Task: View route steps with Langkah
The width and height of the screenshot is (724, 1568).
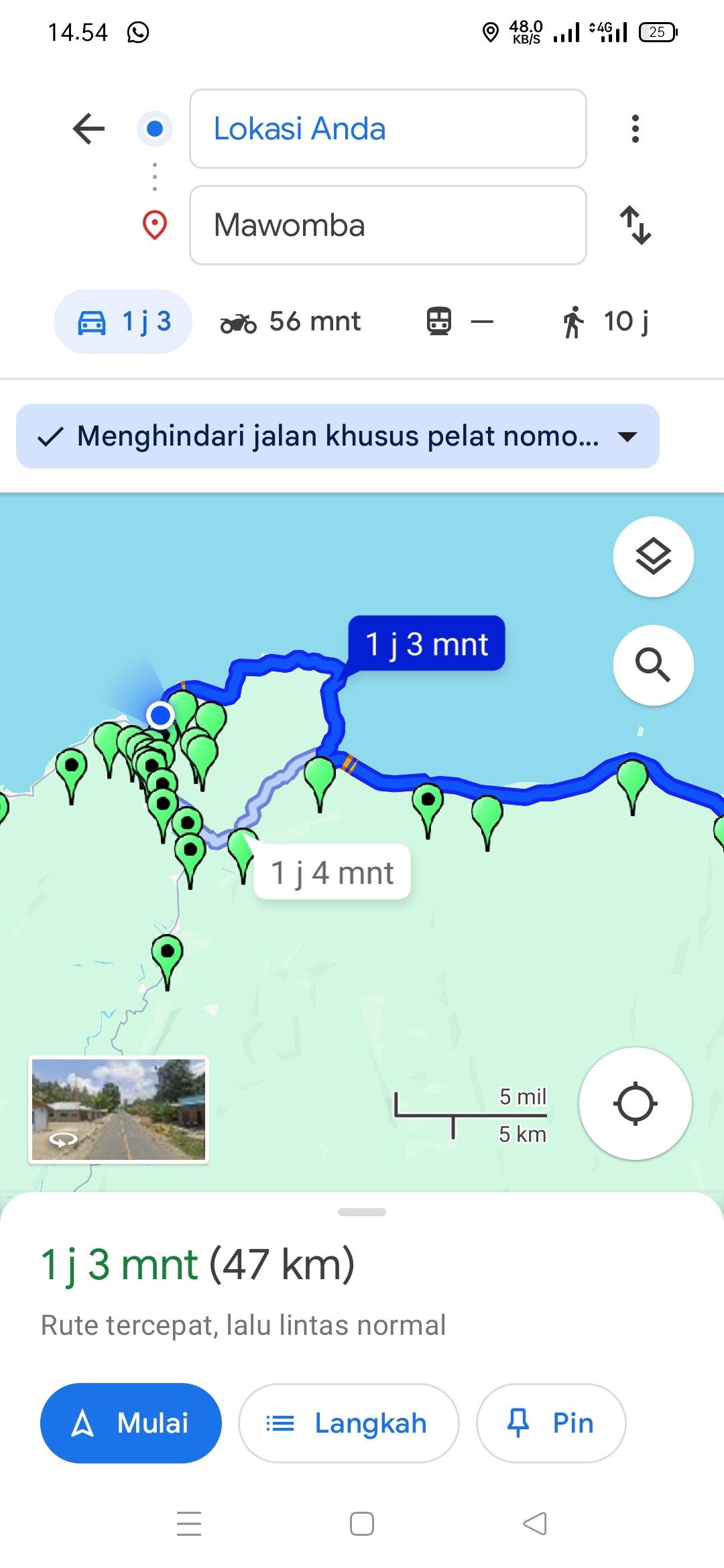Action: pos(349,1423)
